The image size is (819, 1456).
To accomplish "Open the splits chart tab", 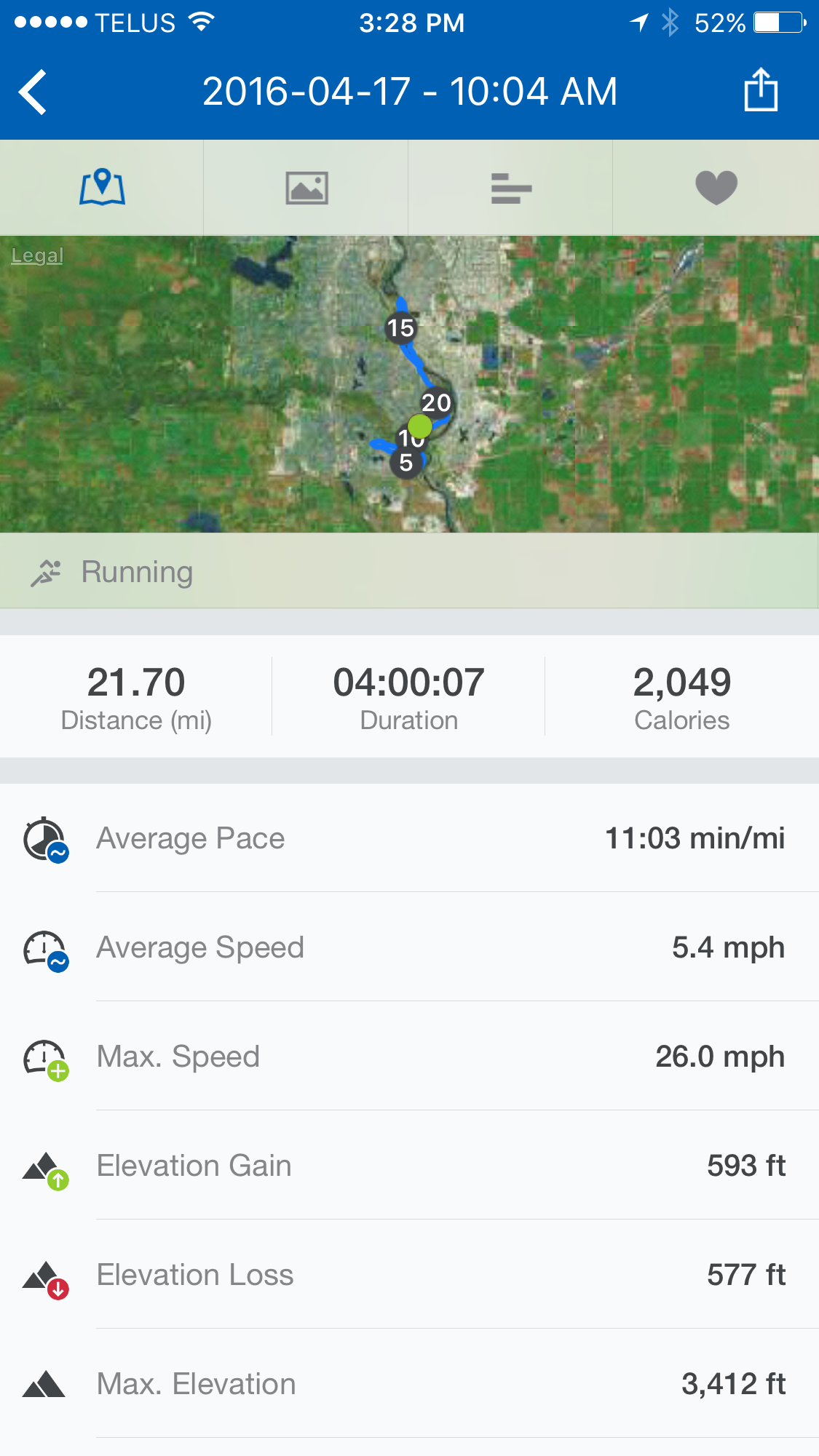I will 511,188.
